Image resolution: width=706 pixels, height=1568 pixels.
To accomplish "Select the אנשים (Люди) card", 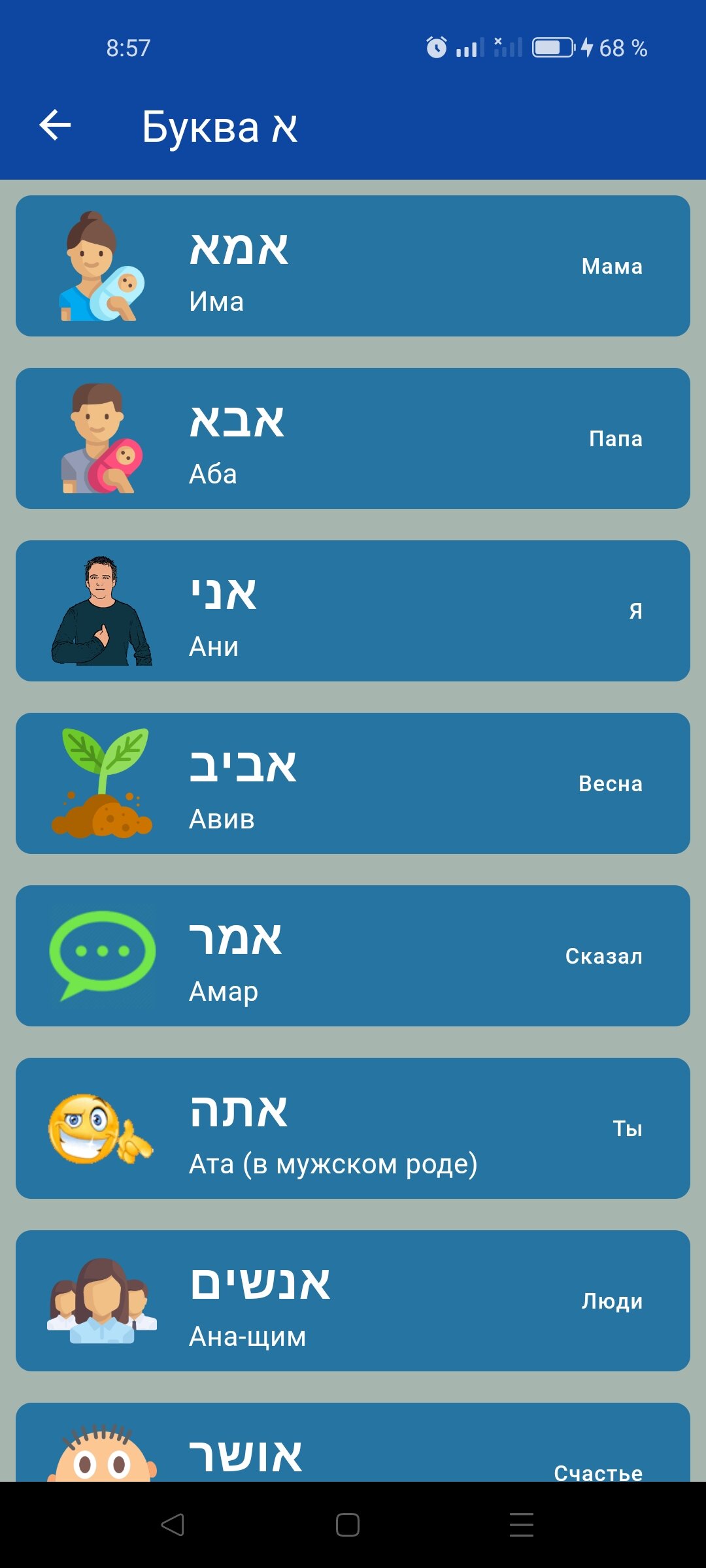I will [x=353, y=1301].
